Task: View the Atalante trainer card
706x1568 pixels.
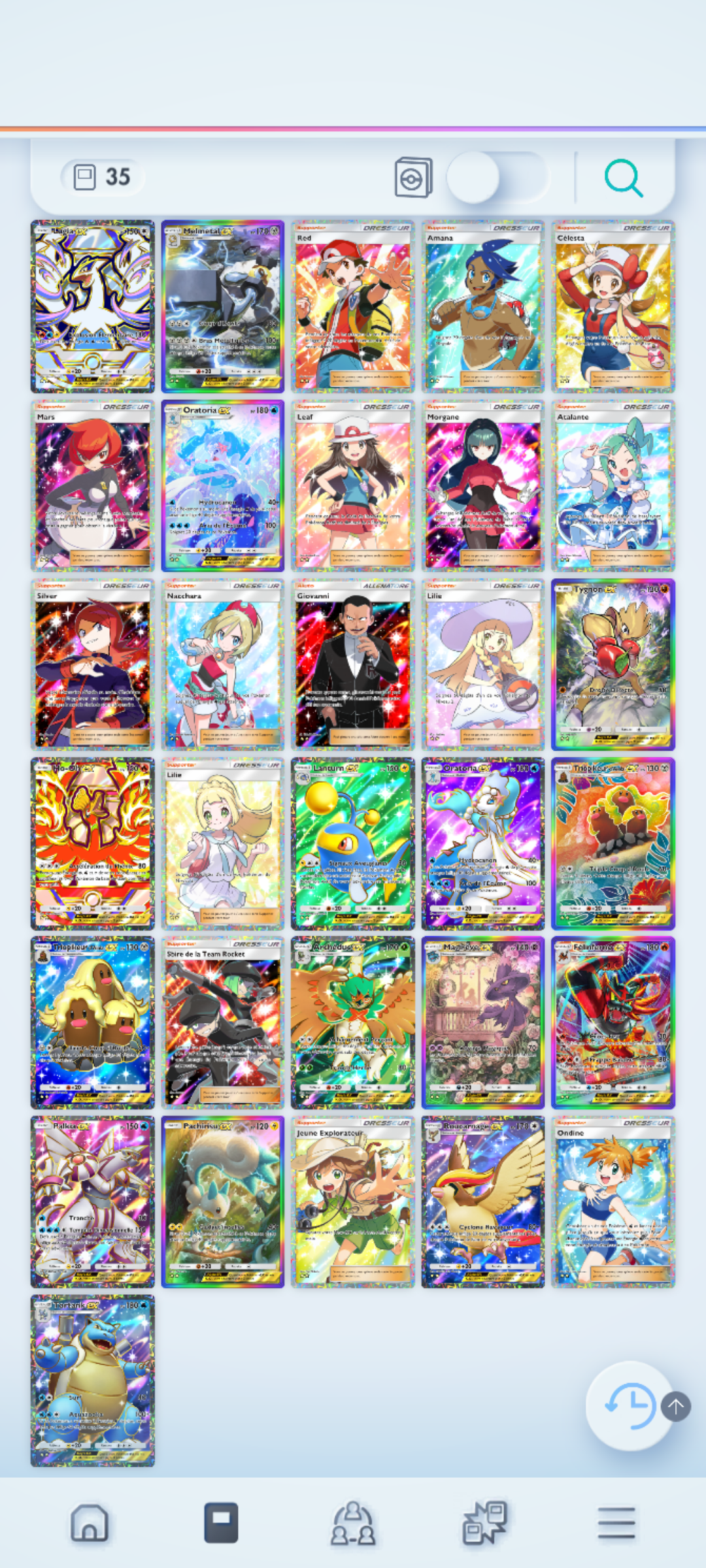Action: 613,485
